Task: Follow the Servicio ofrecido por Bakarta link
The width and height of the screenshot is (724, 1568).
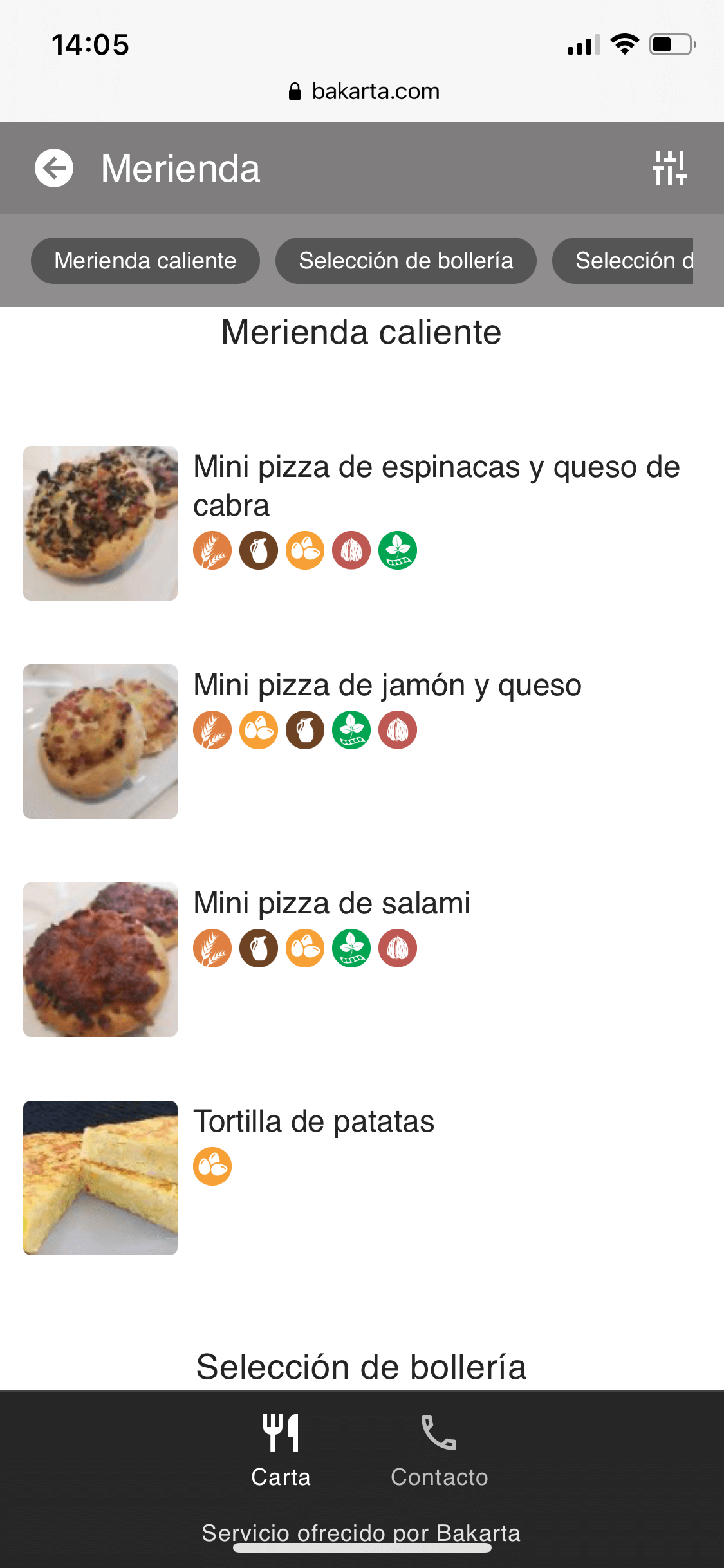Action: 361,1533
